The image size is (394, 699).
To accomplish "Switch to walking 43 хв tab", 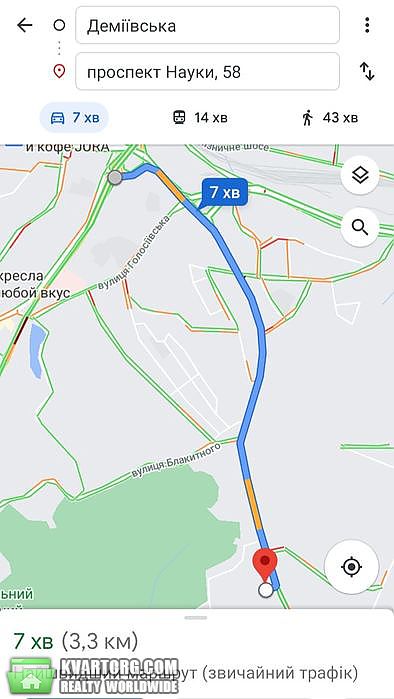I will click(329, 118).
